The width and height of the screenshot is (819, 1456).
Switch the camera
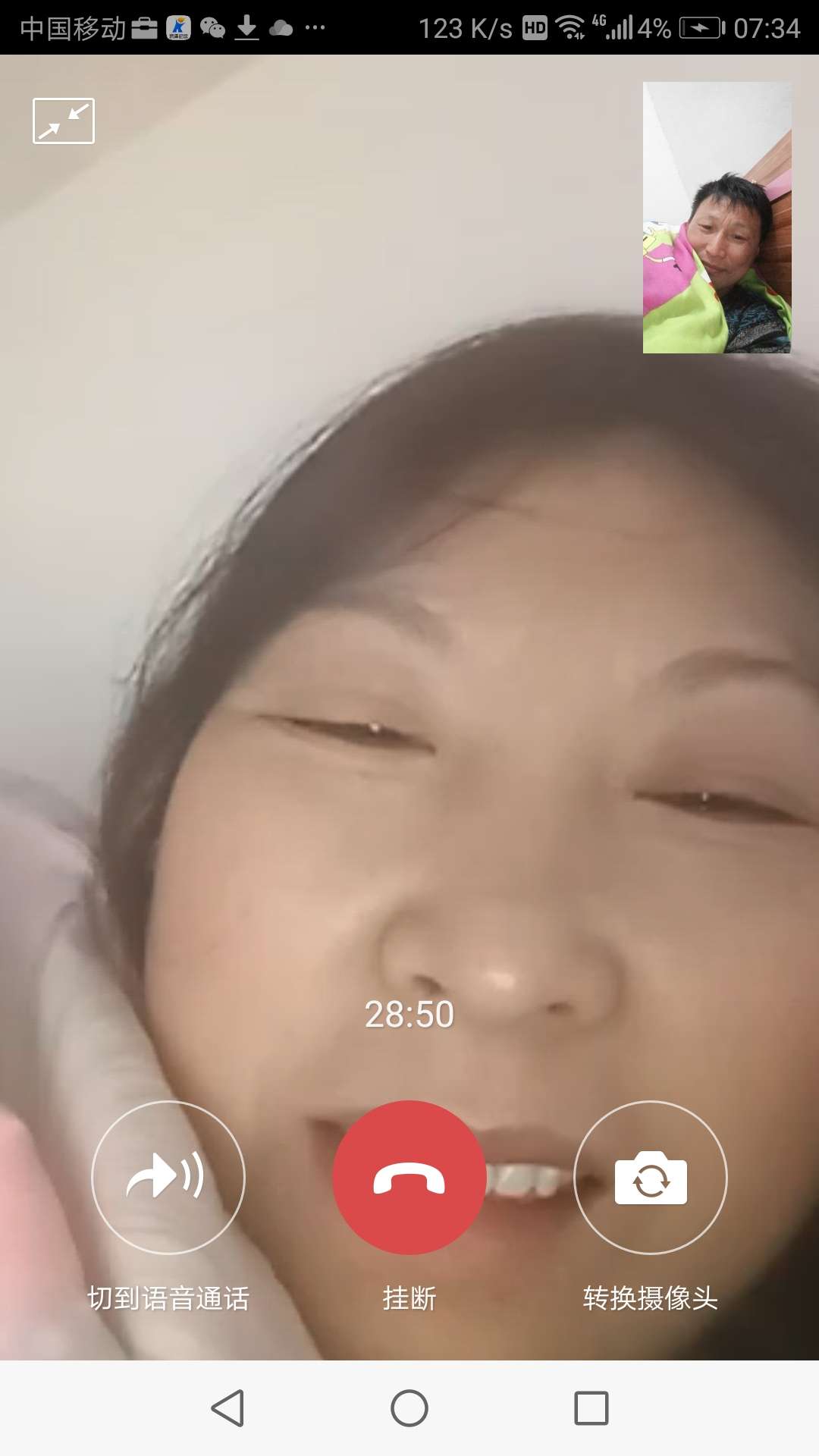[651, 1177]
